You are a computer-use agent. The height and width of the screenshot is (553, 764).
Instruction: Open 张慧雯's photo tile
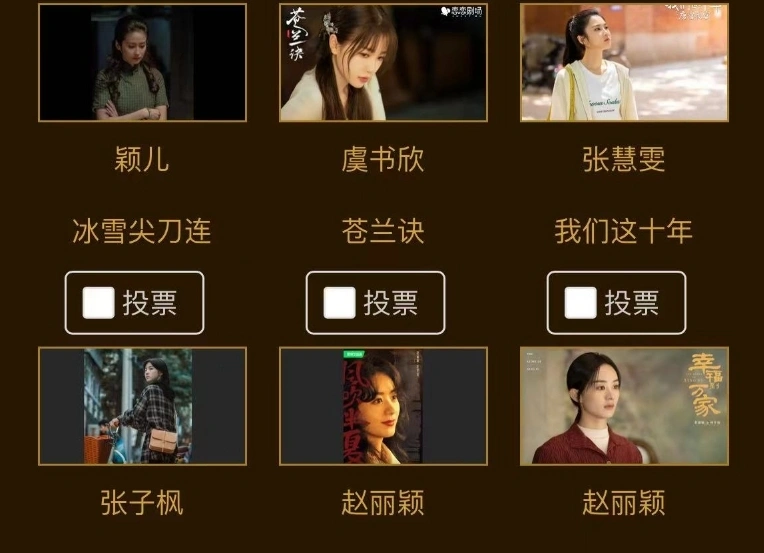tap(624, 63)
